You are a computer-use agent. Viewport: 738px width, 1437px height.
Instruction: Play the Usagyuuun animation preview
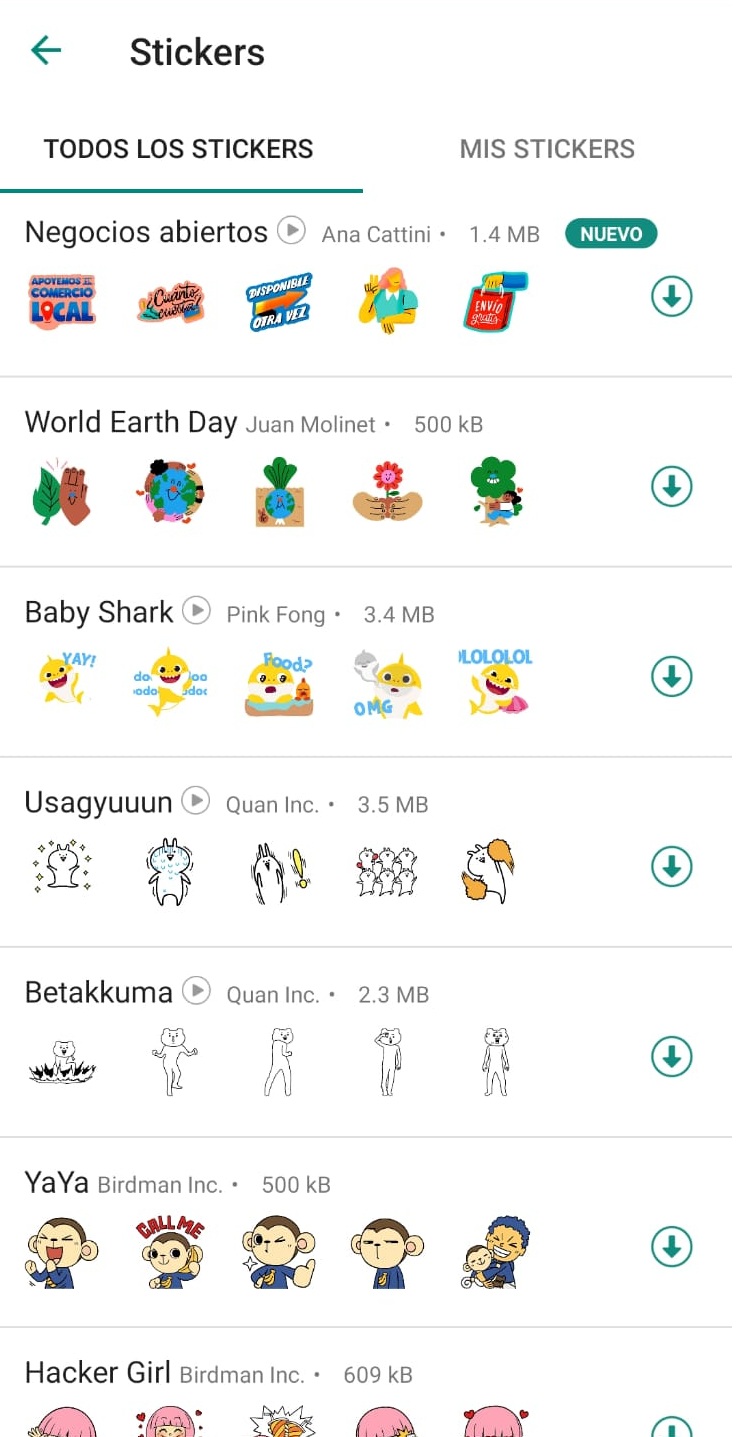[x=196, y=801]
